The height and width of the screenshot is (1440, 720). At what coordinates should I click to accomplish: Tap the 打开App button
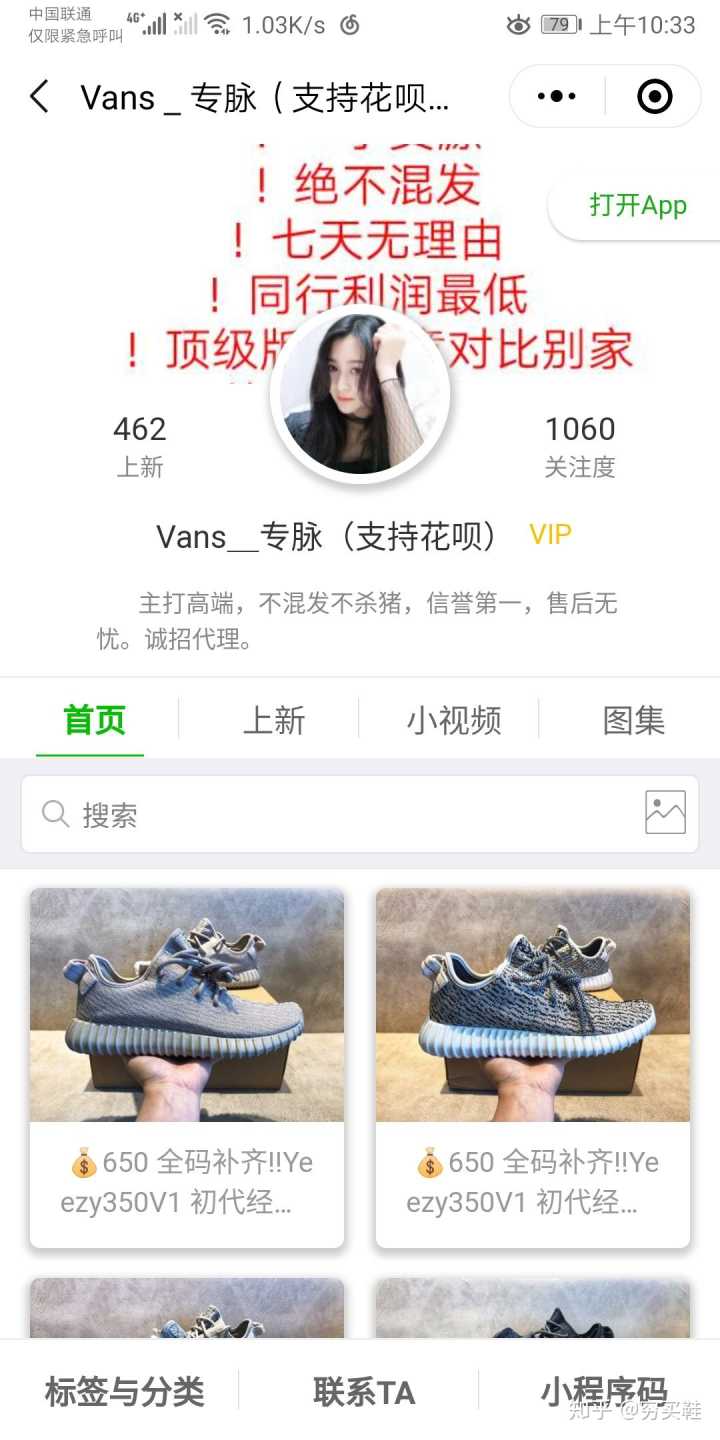(x=638, y=206)
